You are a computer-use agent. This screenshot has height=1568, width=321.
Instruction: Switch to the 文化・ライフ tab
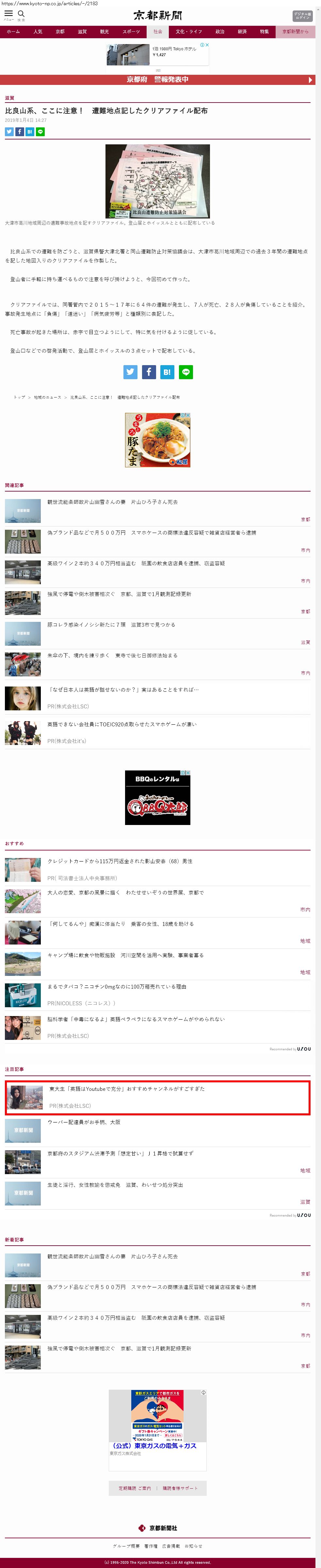pyautogui.click(x=188, y=32)
